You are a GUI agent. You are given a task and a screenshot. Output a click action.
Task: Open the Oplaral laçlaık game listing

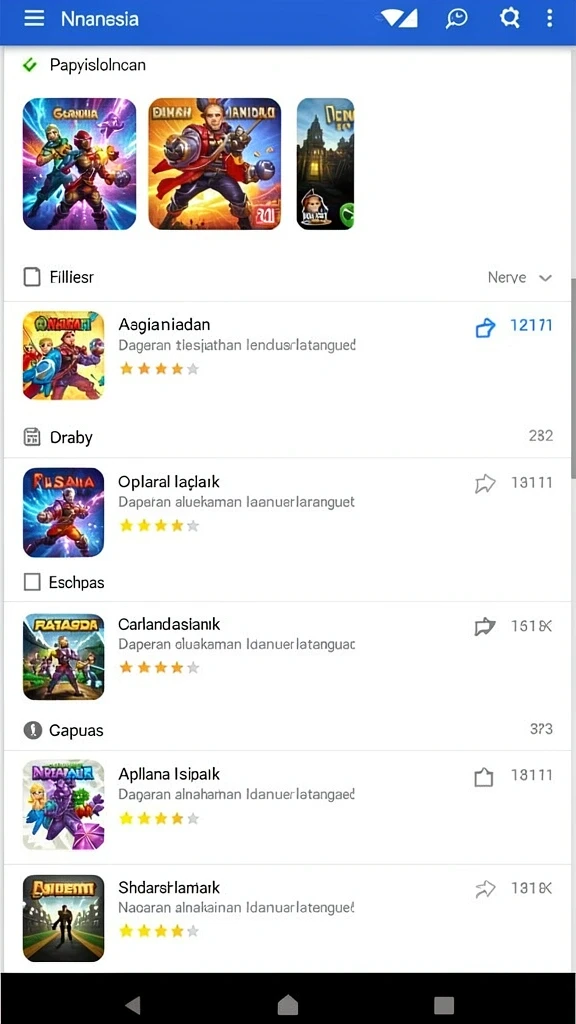click(x=288, y=513)
